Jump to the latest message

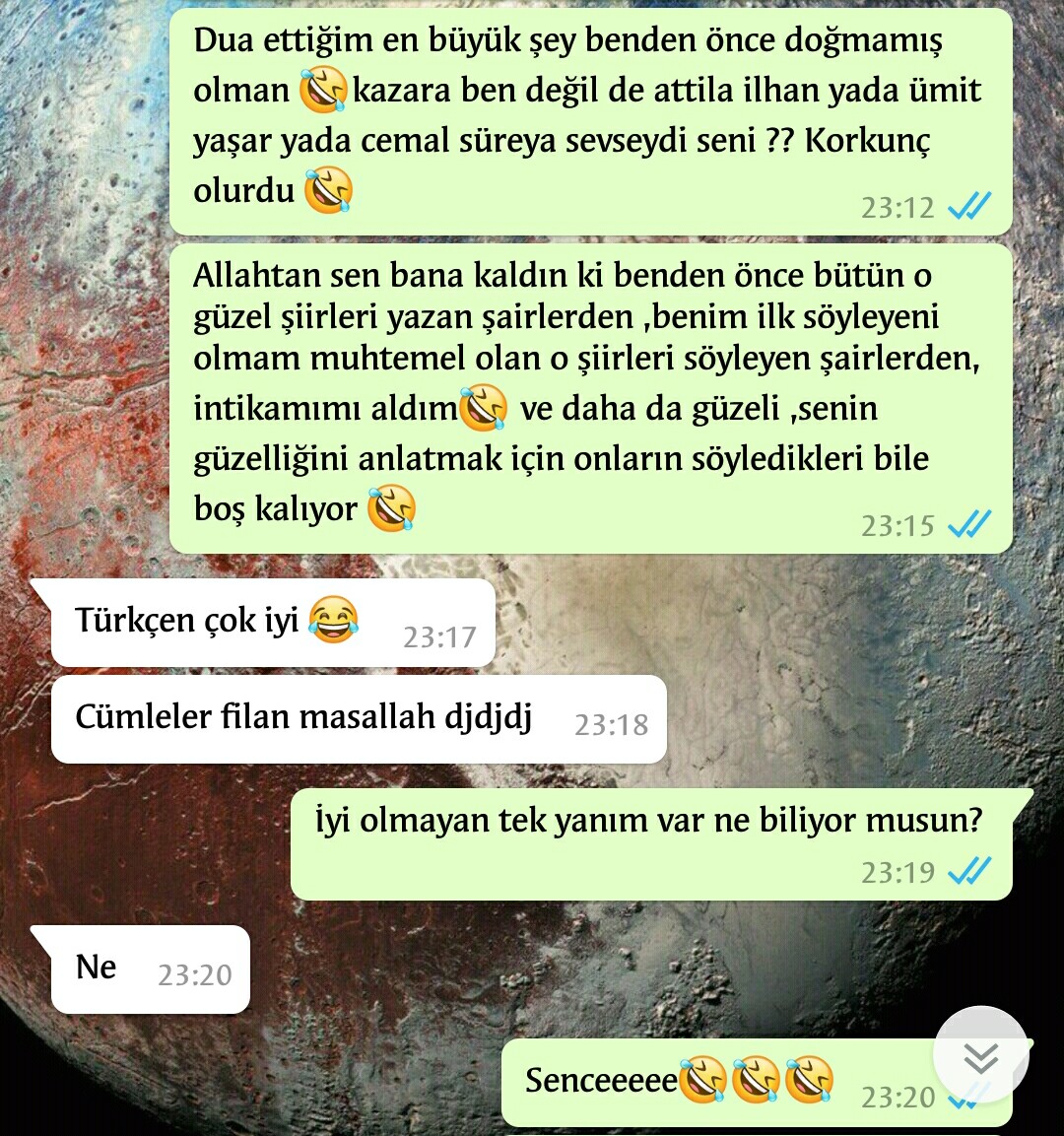pos(980,1057)
